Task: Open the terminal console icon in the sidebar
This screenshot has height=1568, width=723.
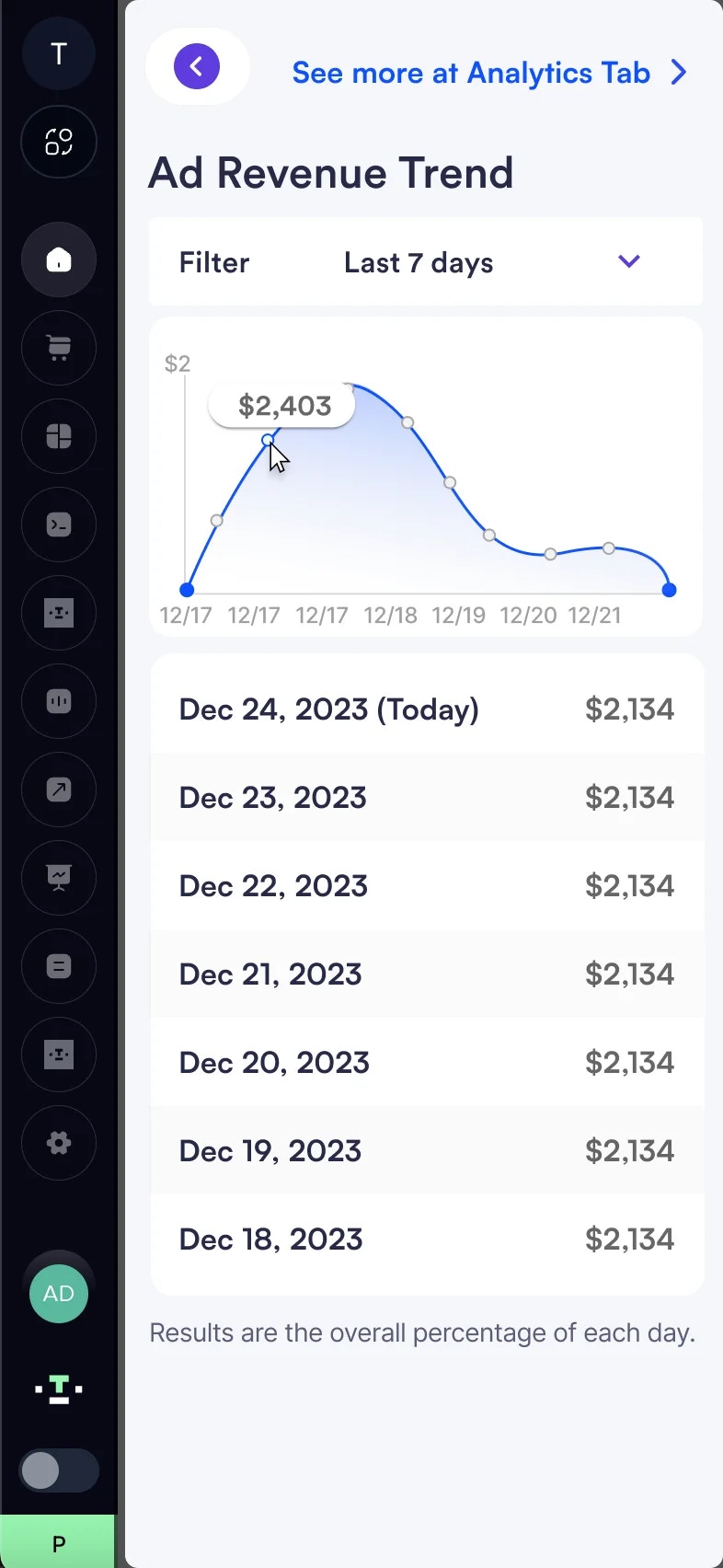Action: point(59,525)
